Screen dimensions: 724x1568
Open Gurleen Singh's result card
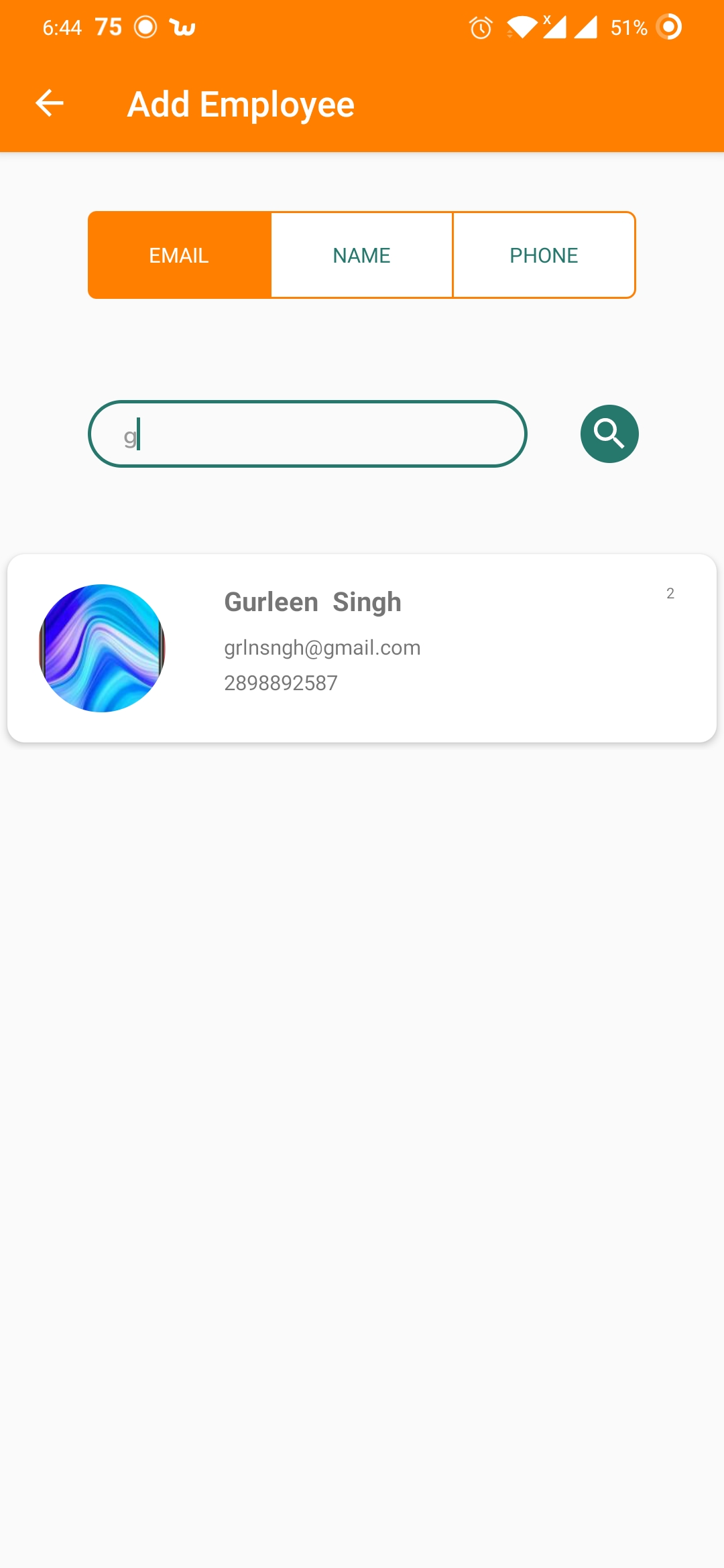coord(362,648)
